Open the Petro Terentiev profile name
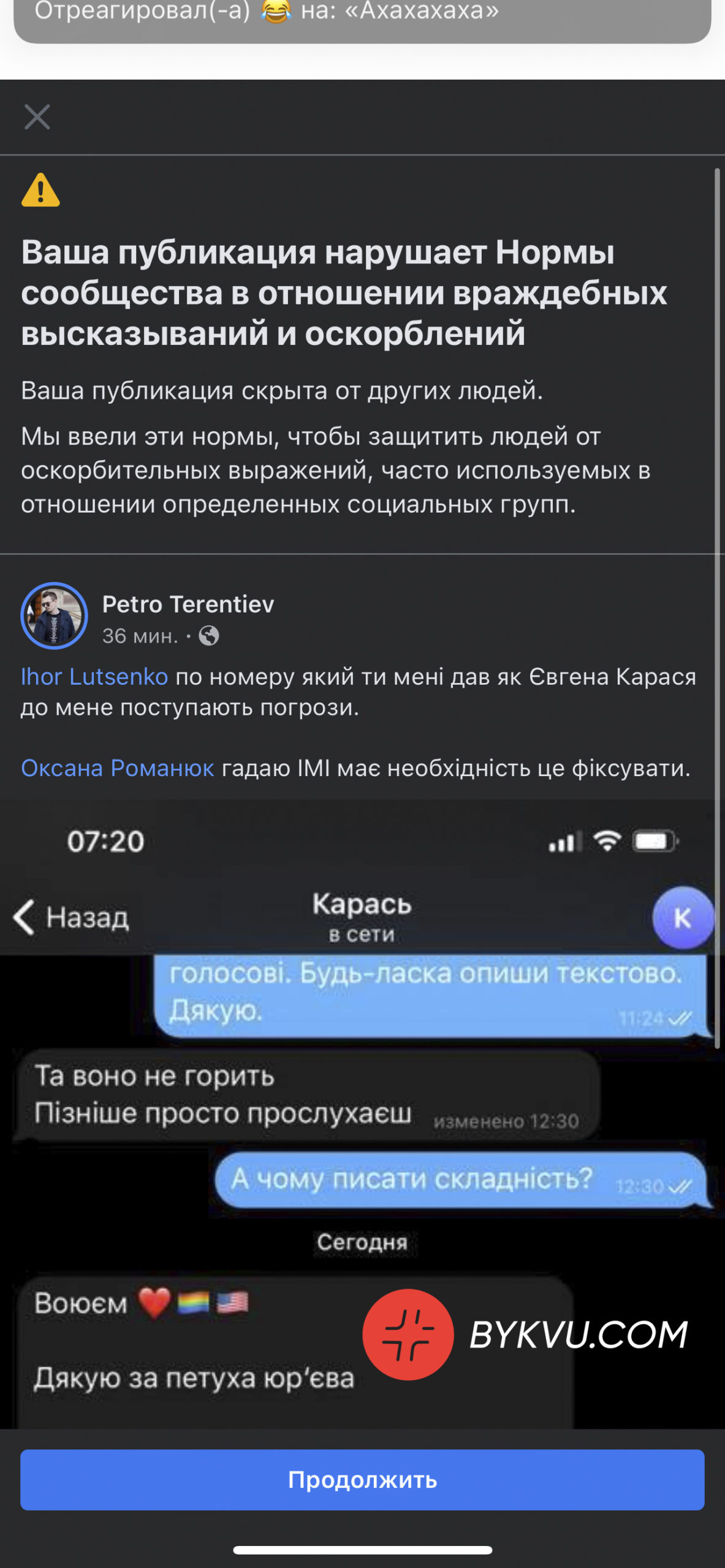 pyautogui.click(x=188, y=604)
